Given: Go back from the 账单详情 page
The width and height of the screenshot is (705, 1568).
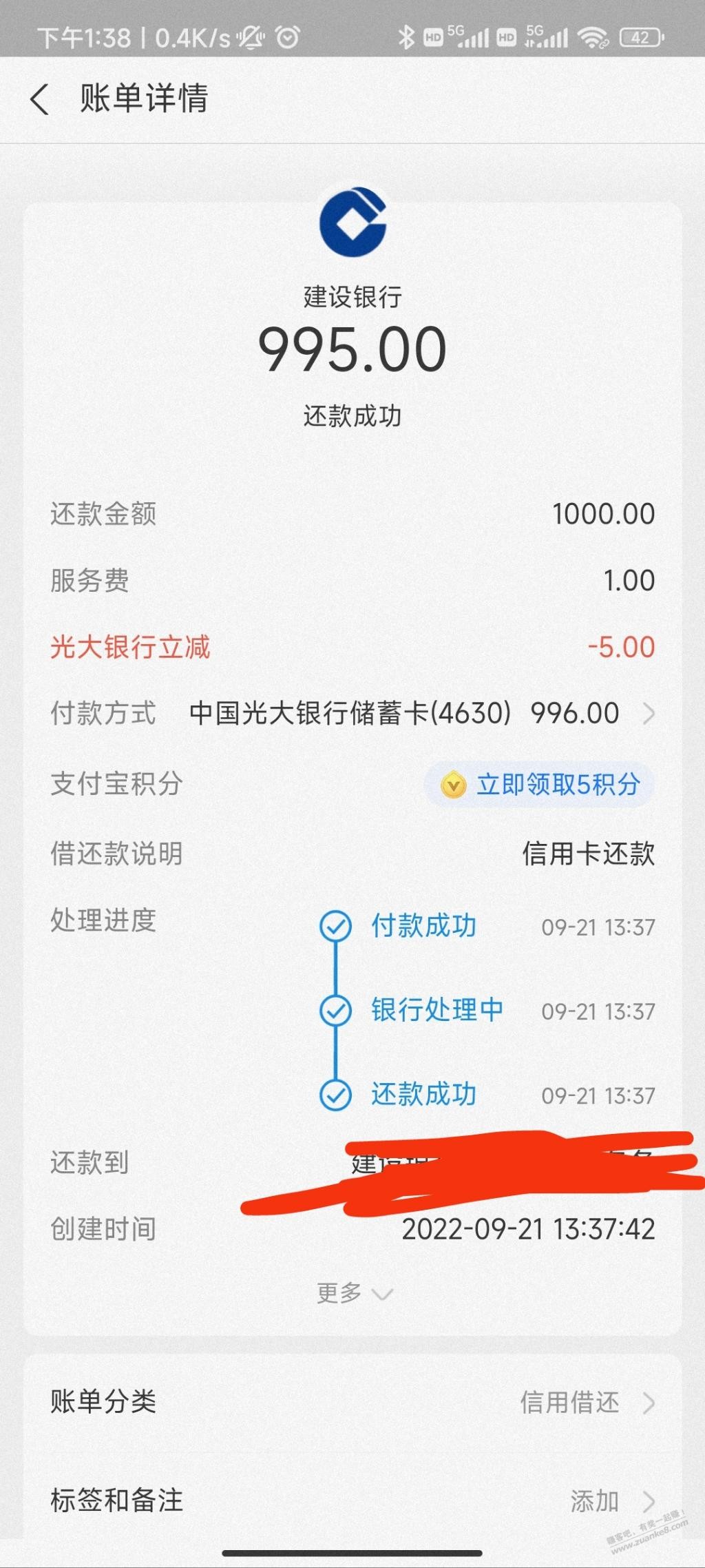Looking at the screenshot, I should click(x=40, y=99).
